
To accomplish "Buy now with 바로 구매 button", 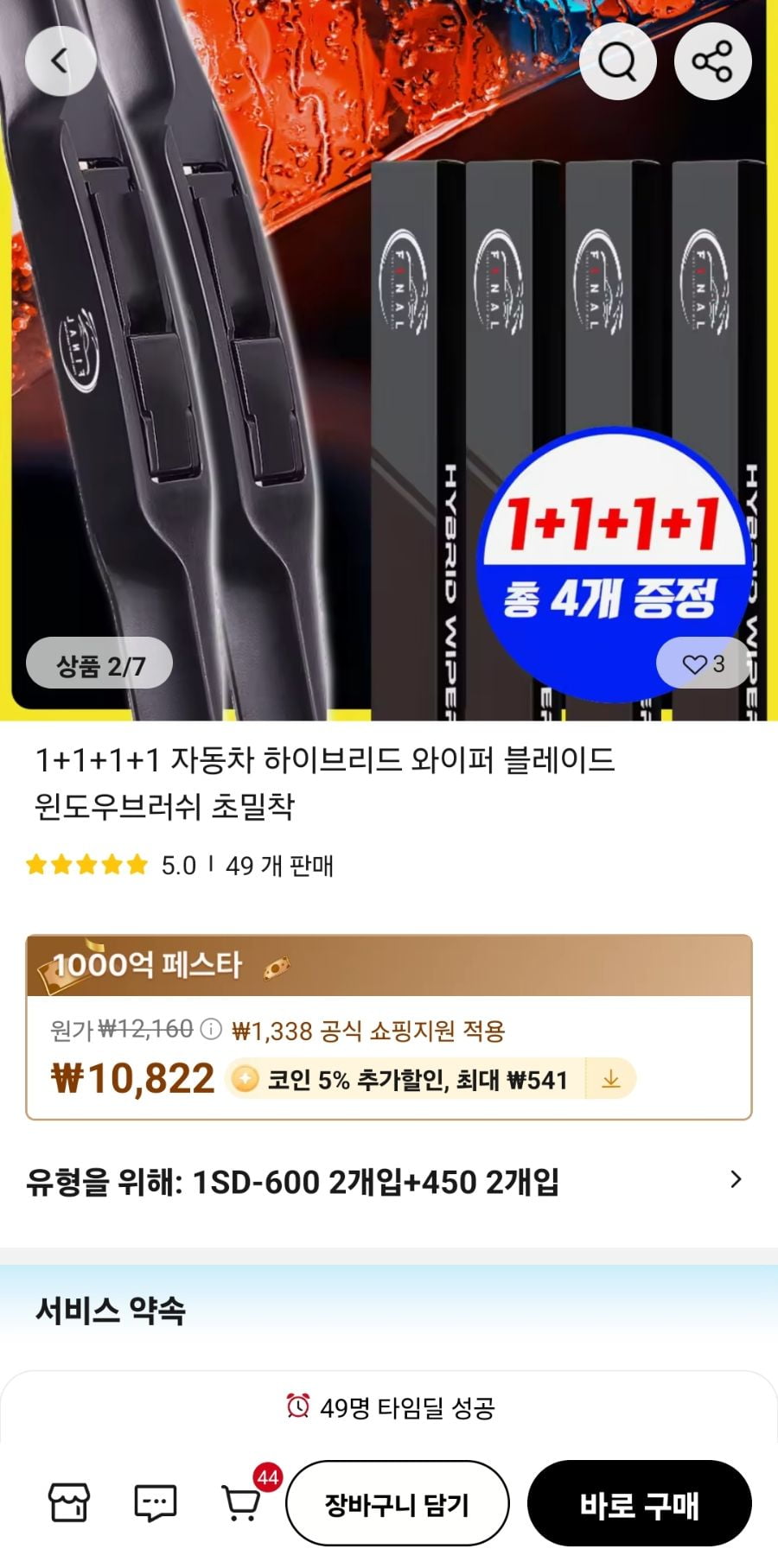I will click(639, 1504).
